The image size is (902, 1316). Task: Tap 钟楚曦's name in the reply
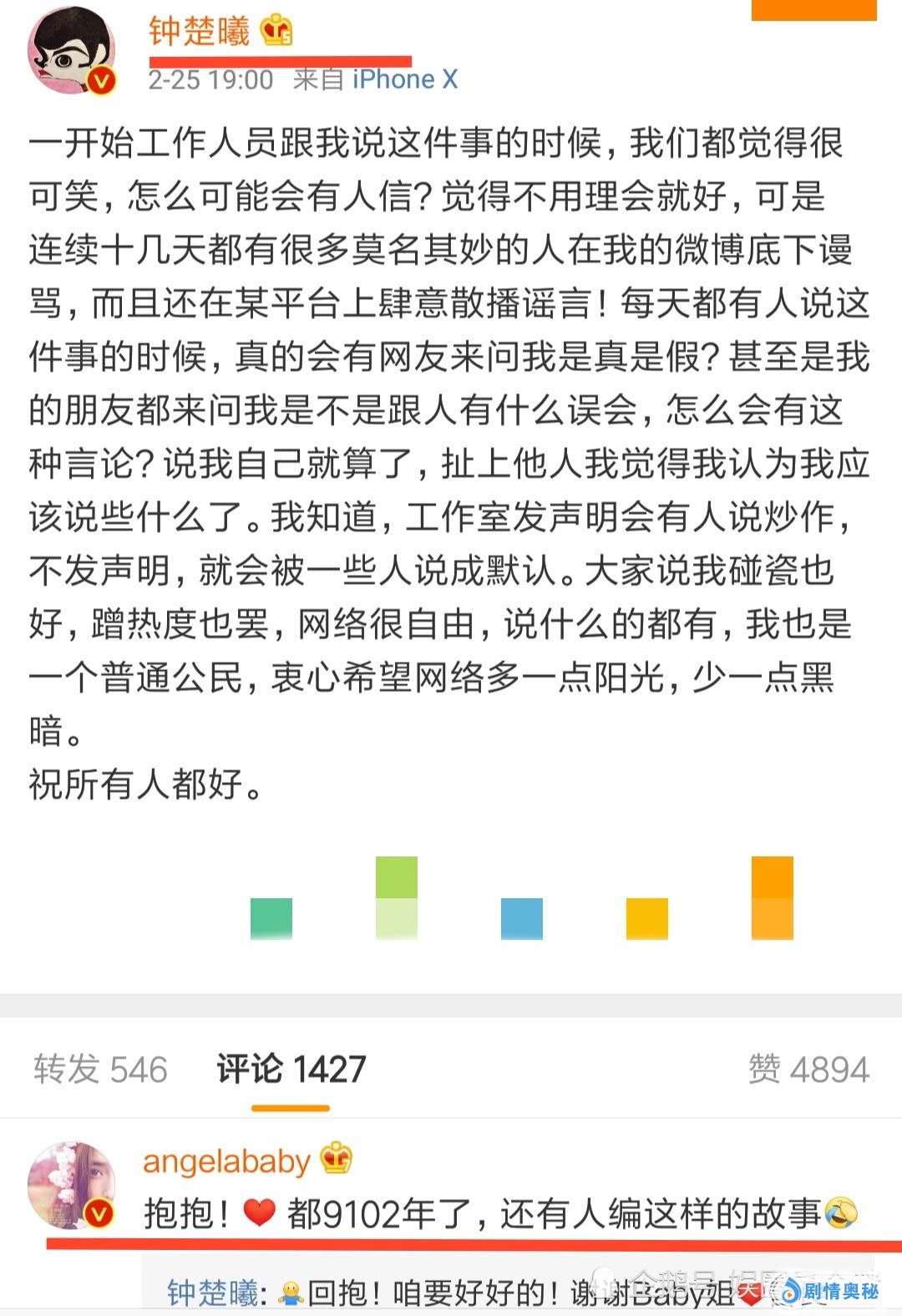(213, 1293)
